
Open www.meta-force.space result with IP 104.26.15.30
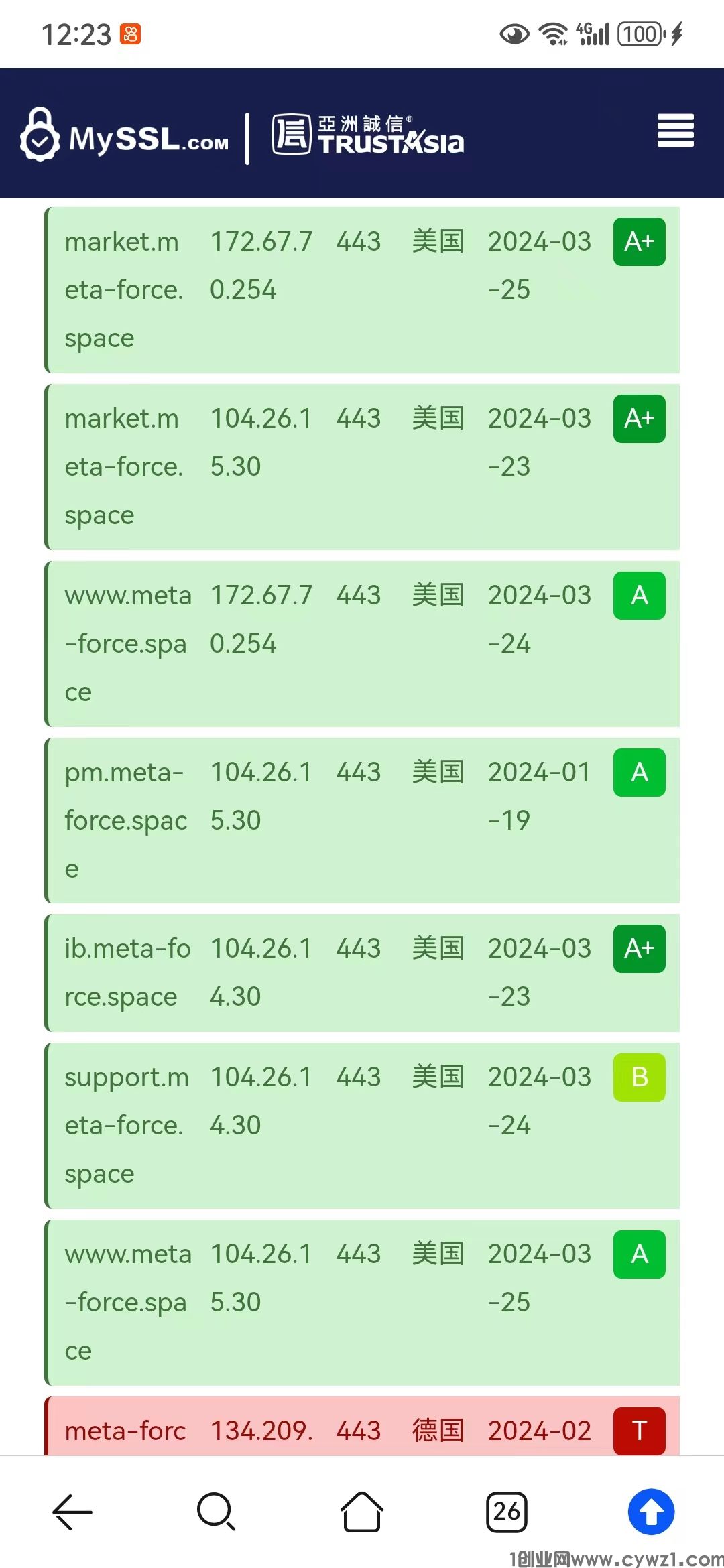tap(362, 1303)
